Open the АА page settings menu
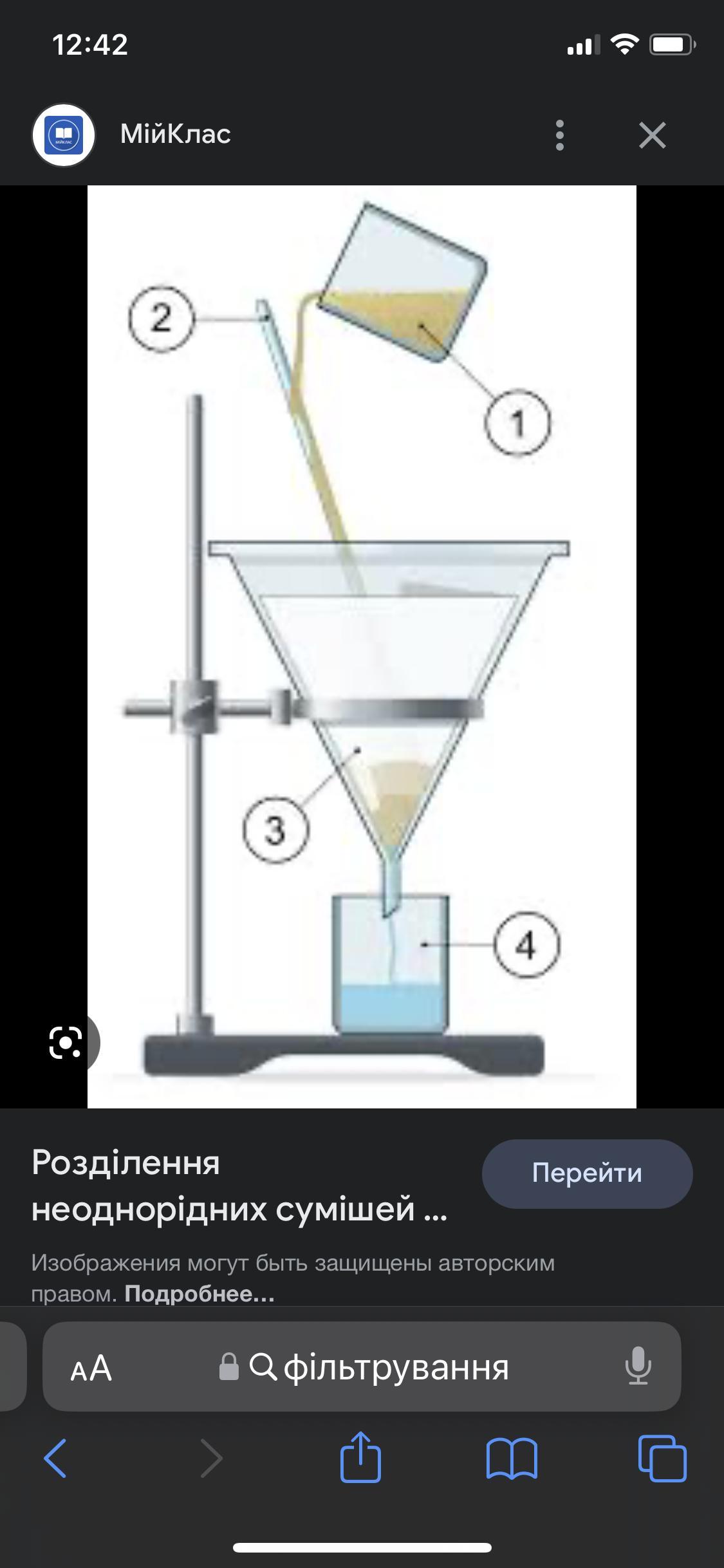Viewport: 724px width, 1568px height. coord(91,1368)
